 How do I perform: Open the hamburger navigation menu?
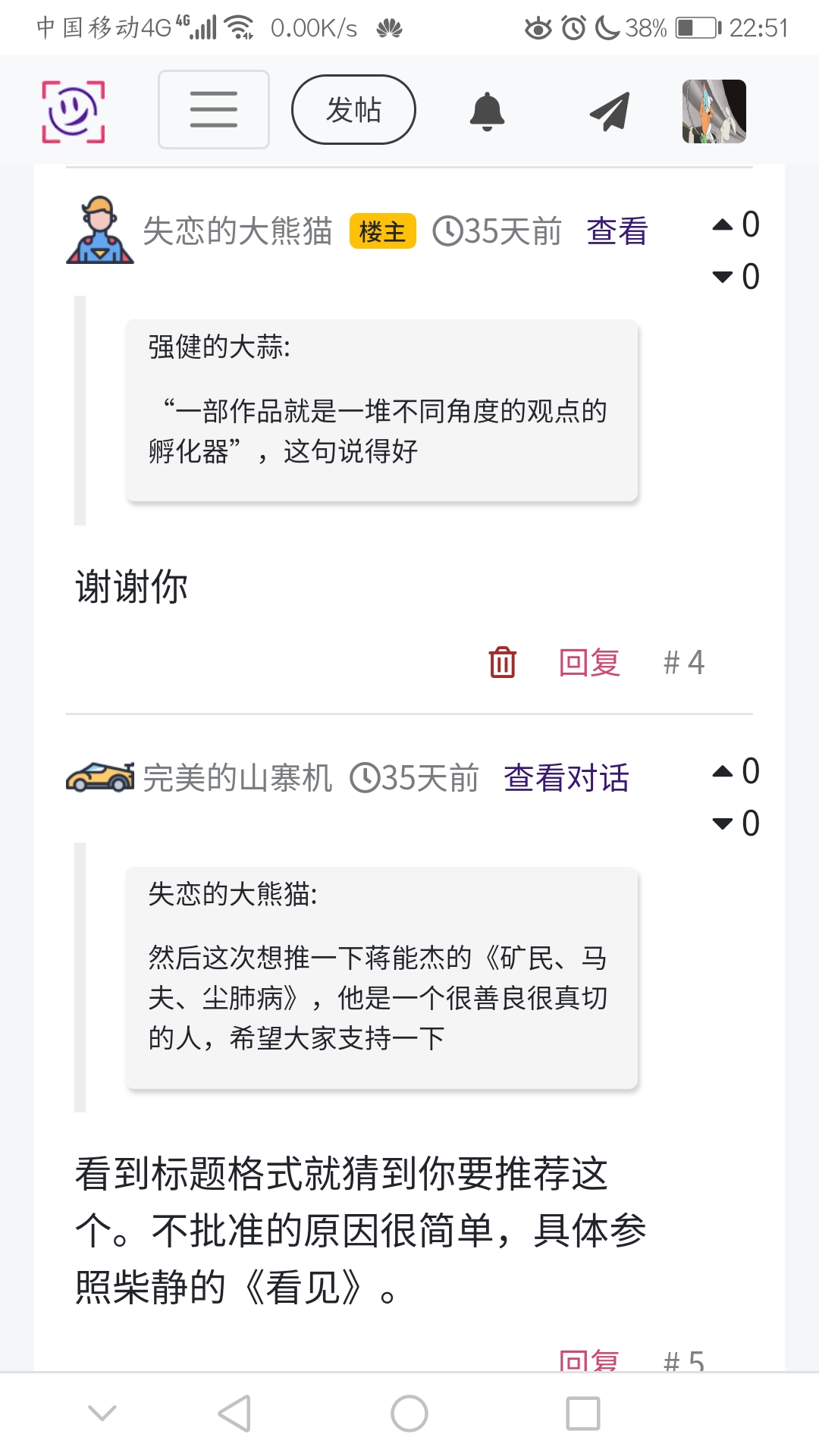pyautogui.click(x=213, y=110)
